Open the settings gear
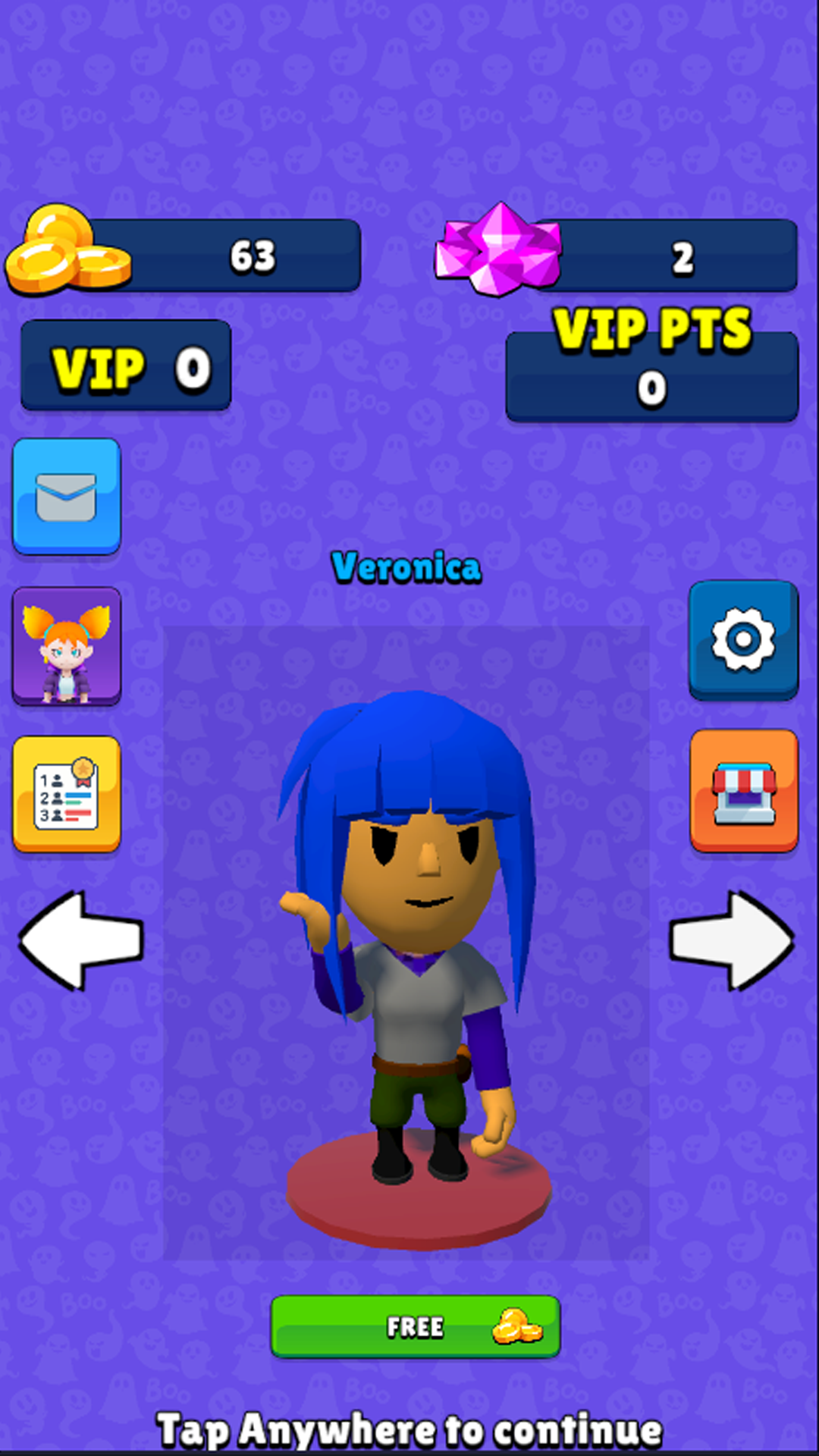819x1456 pixels. pos(743,639)
